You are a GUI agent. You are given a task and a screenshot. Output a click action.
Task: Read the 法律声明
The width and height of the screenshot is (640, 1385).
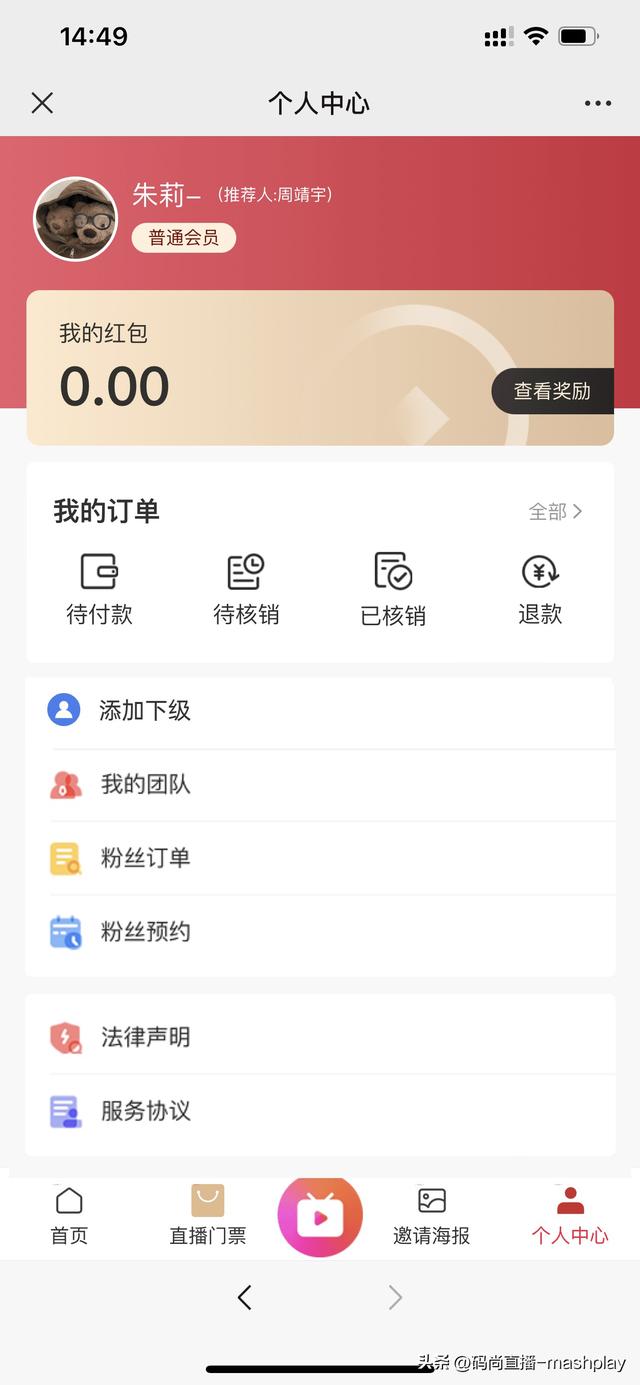[320, 1037]
